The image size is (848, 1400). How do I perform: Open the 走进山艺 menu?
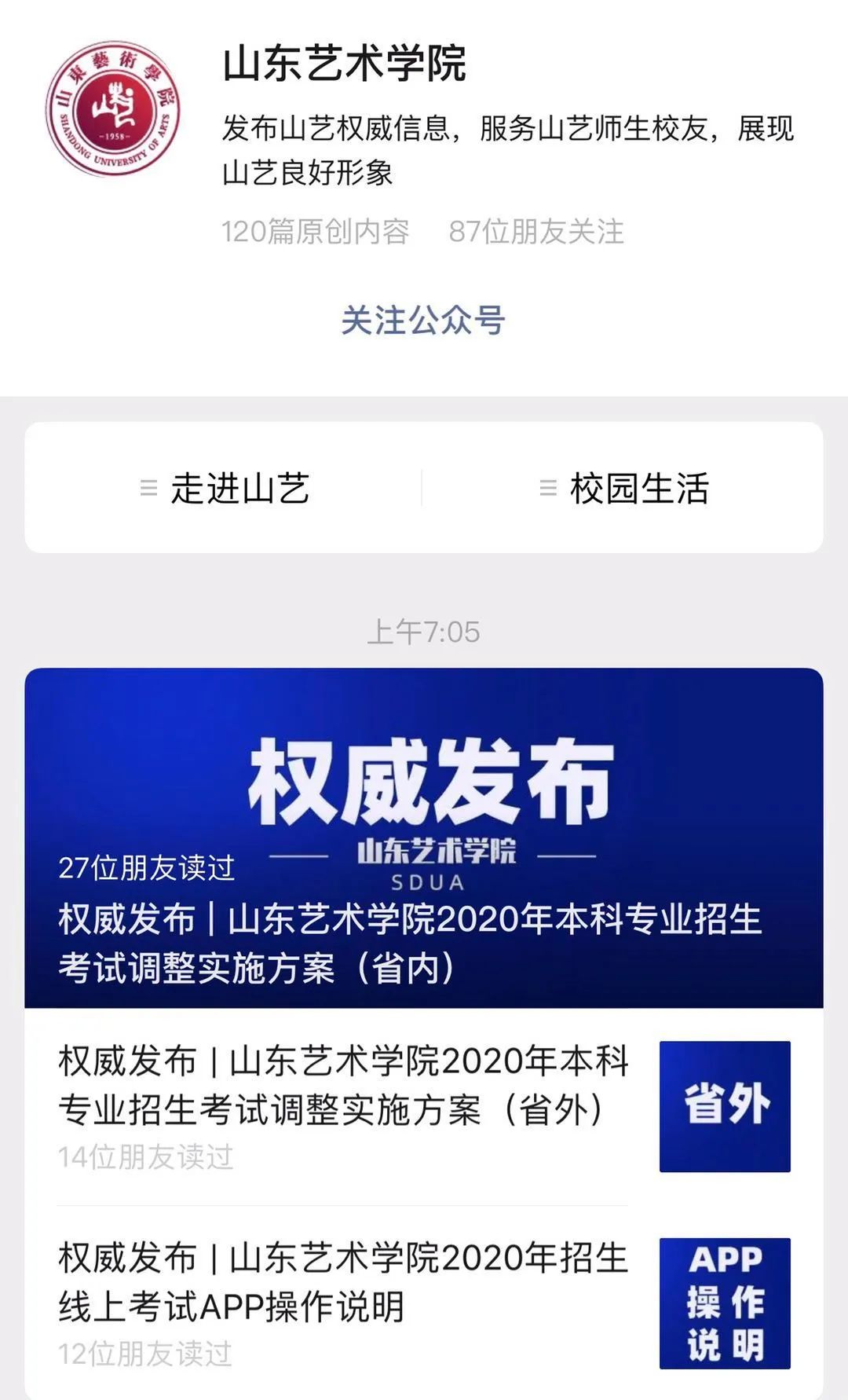click(225, 488)
